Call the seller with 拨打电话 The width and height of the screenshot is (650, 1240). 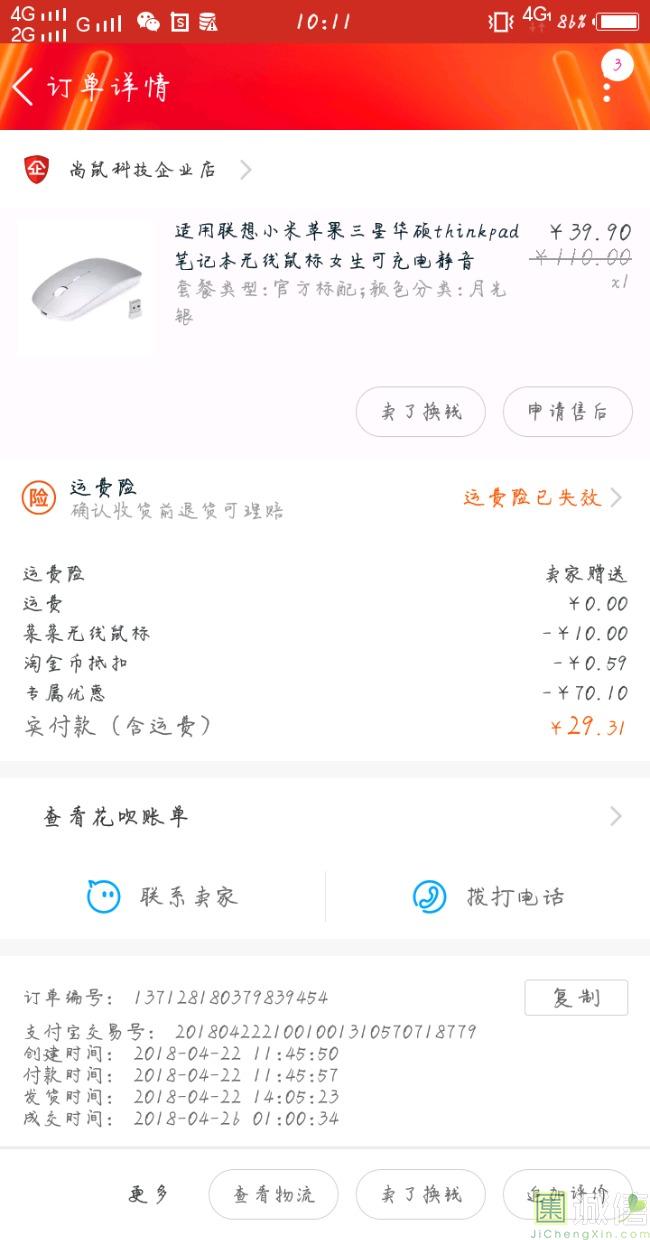tap(488, 896)
